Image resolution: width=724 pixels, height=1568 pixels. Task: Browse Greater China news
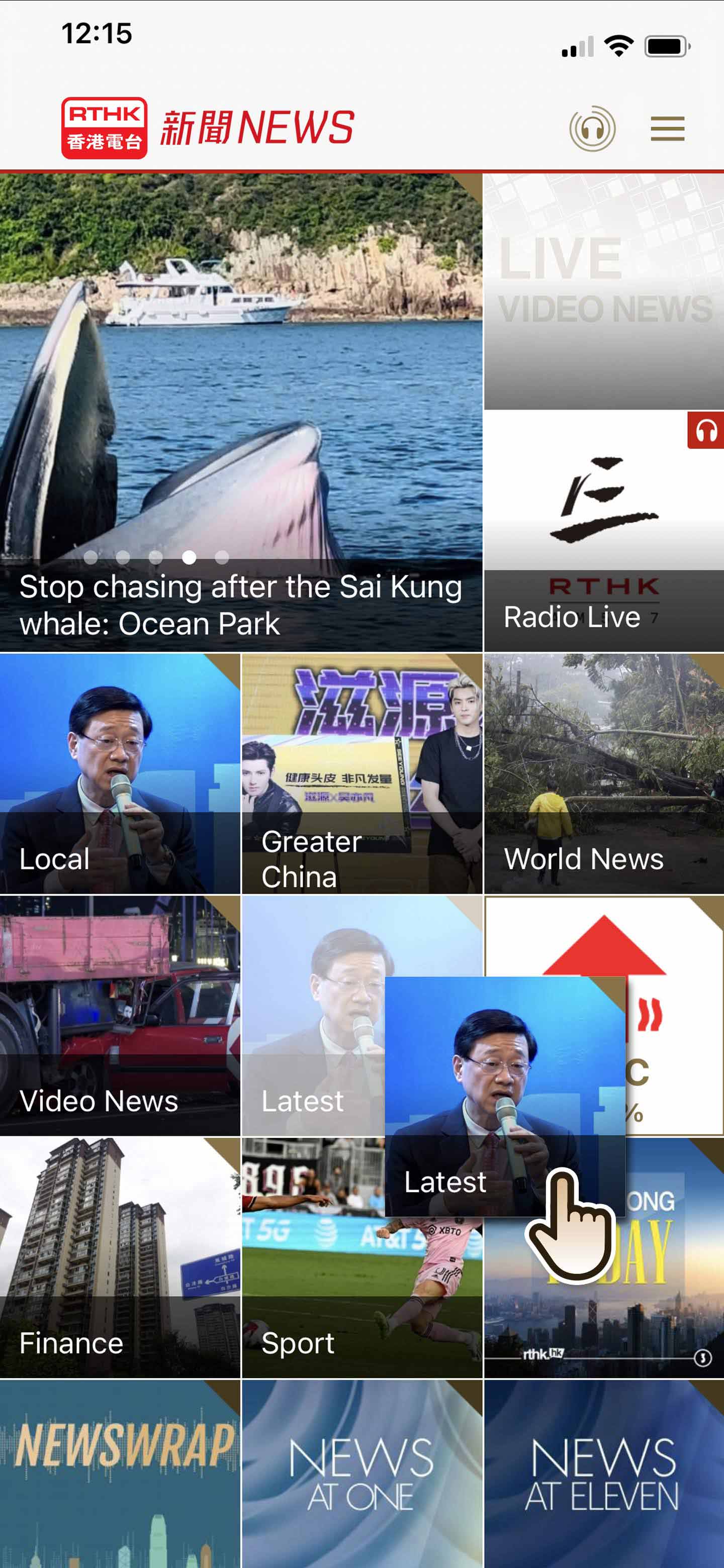[361, 773]
